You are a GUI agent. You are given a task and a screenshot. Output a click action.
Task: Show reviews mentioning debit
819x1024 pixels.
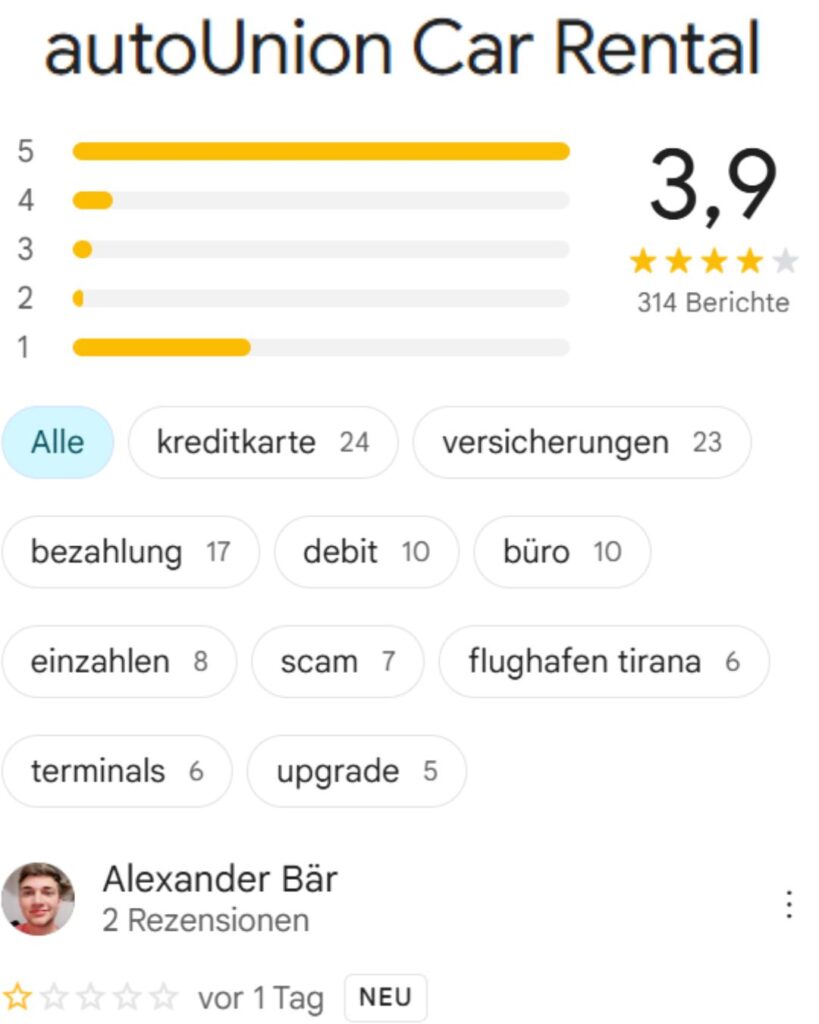[x=365, y=551]
